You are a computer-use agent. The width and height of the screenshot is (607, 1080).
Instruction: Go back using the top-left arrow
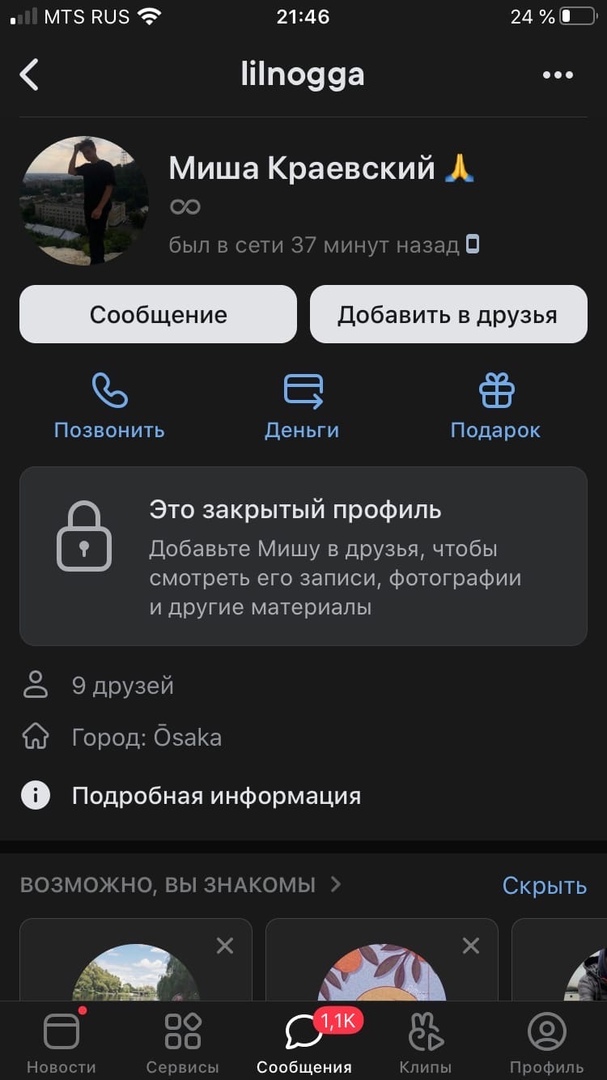point(30,75)
